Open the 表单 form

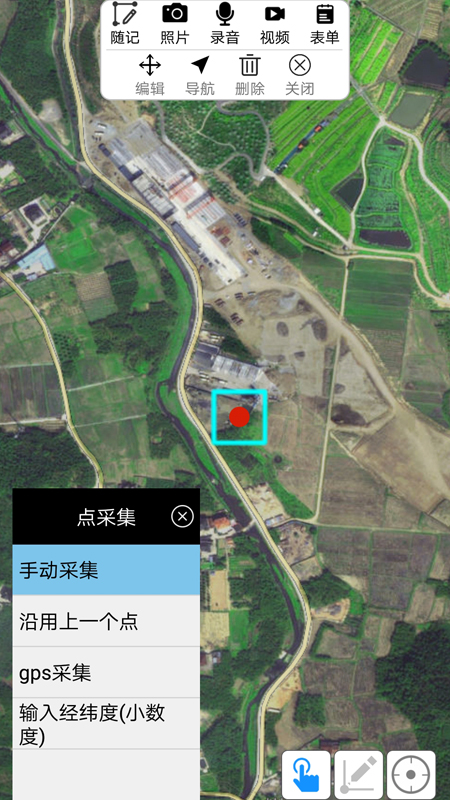324,23
